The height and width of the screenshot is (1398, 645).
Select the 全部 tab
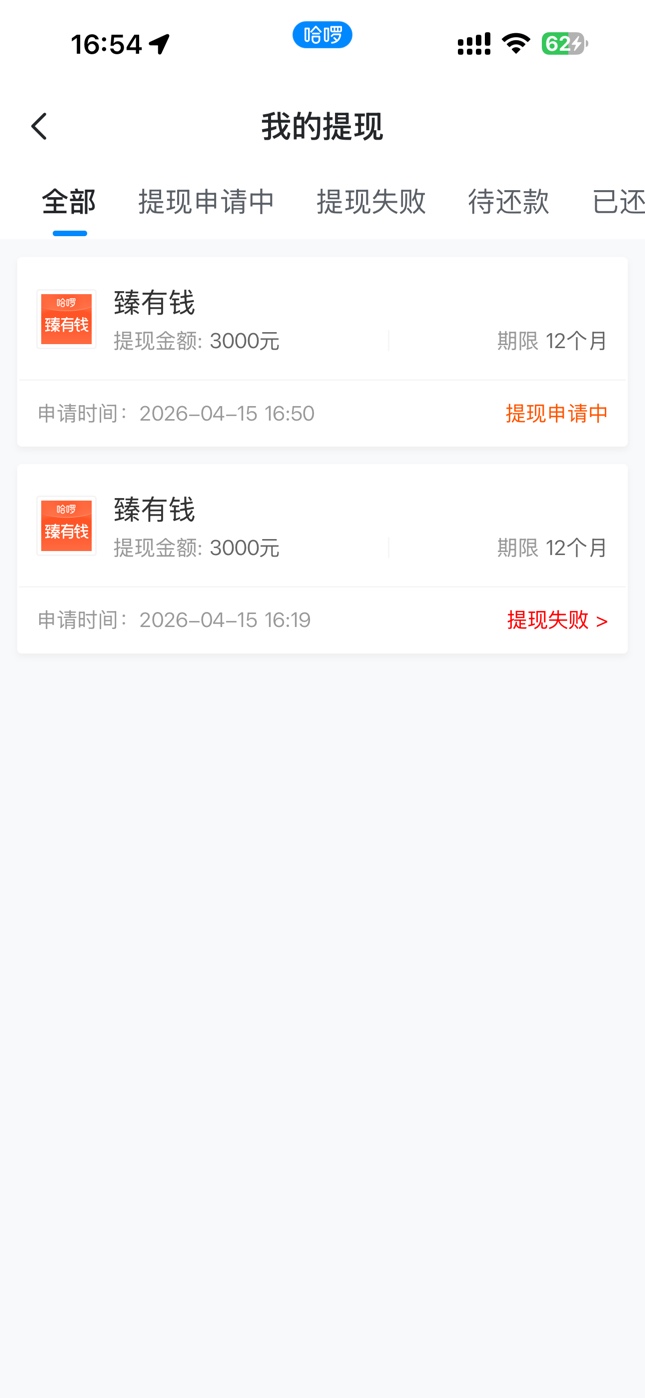click(69, 202)
